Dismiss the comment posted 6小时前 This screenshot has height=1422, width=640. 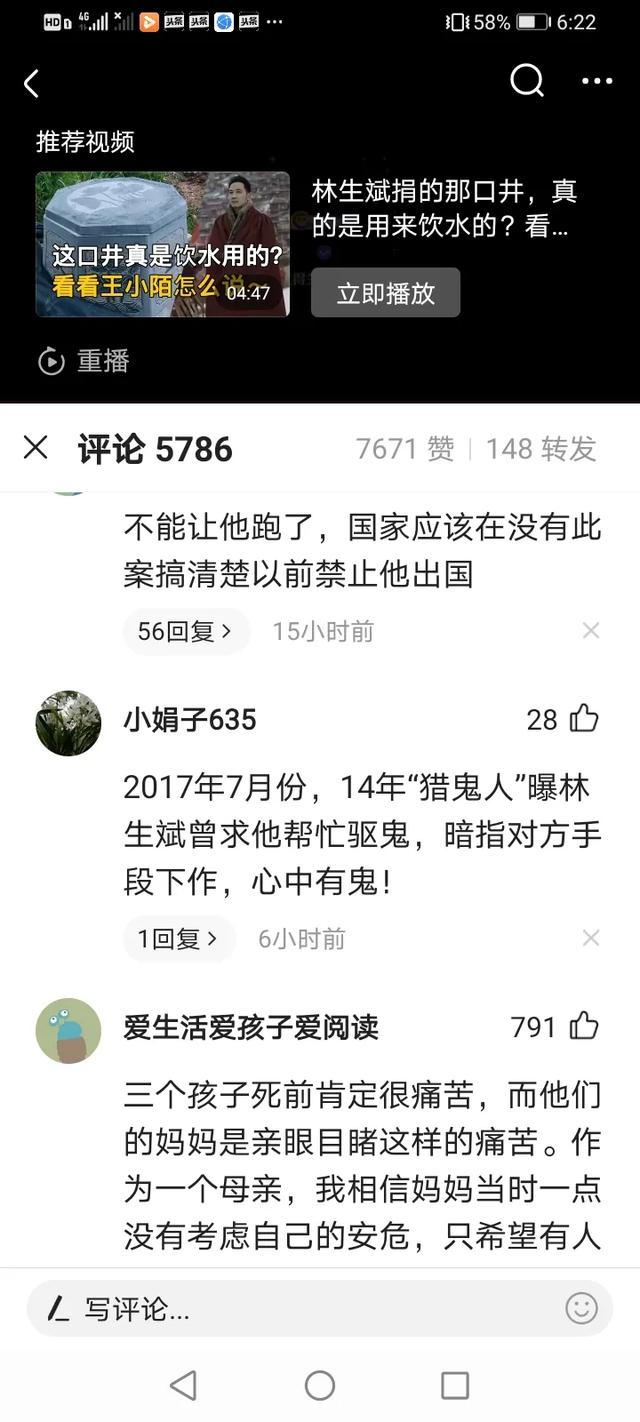[591, 938]
